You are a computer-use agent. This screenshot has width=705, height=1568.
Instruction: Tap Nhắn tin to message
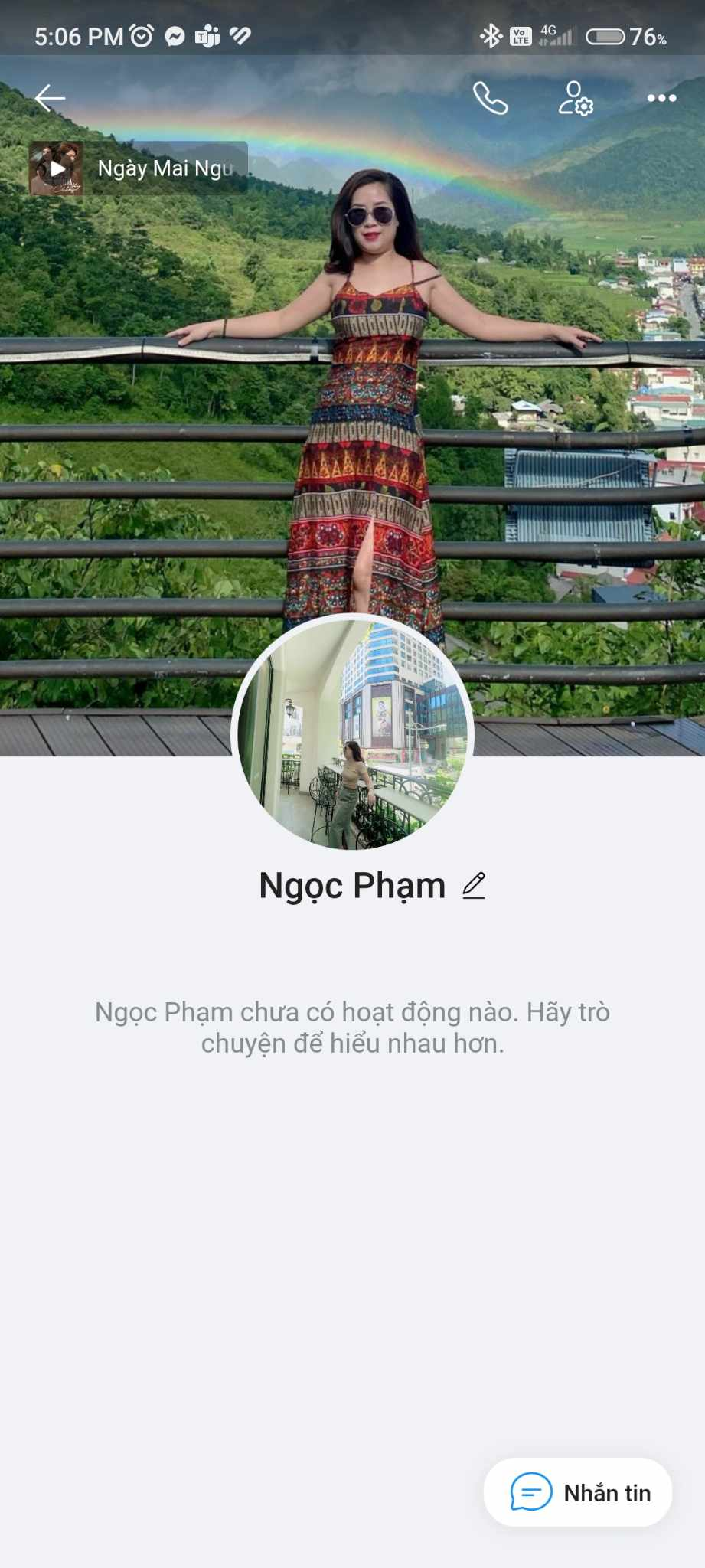[x=578, y=1492]
